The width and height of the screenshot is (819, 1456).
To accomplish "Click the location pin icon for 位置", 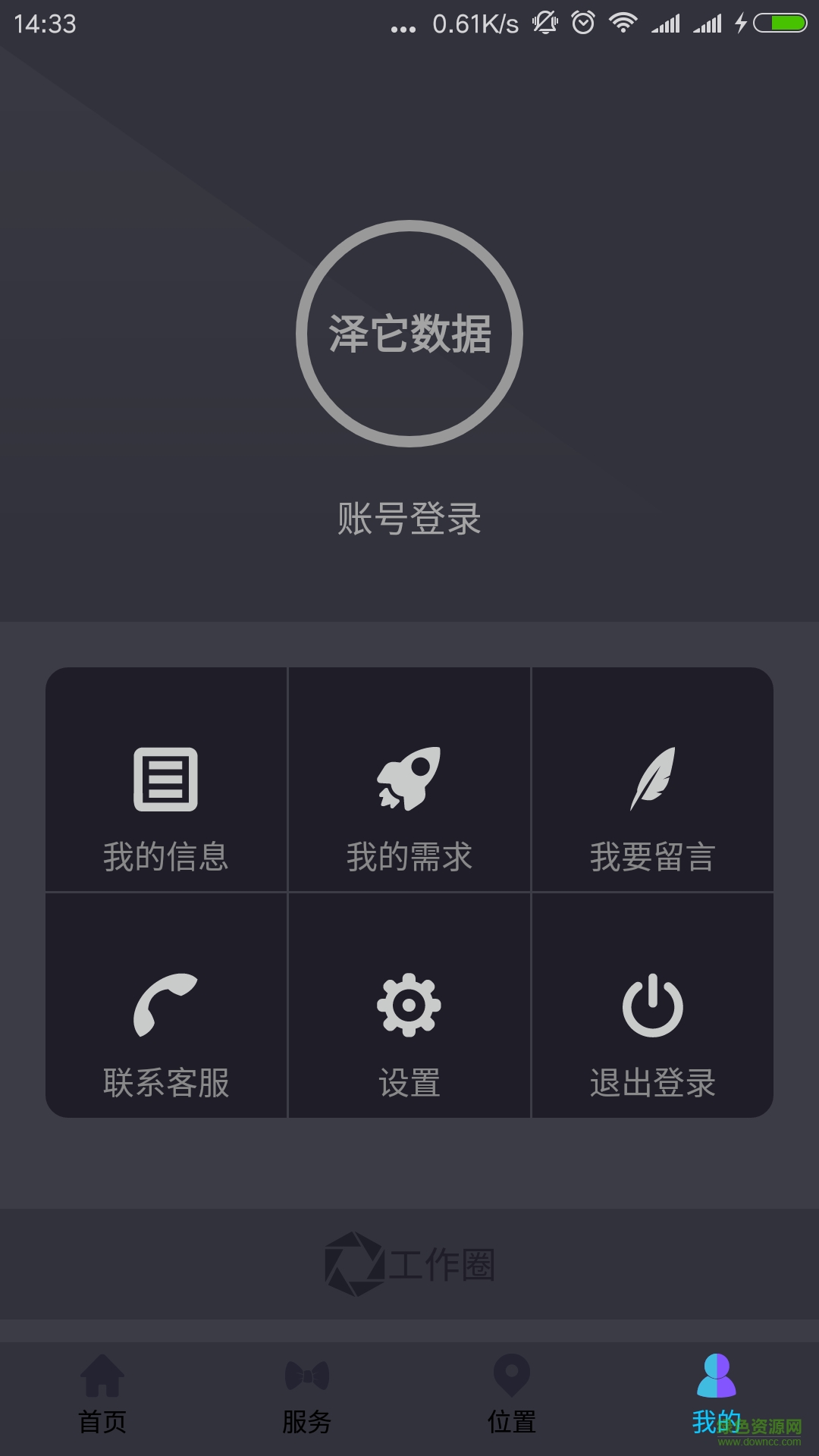I will tap(512, 1371).
